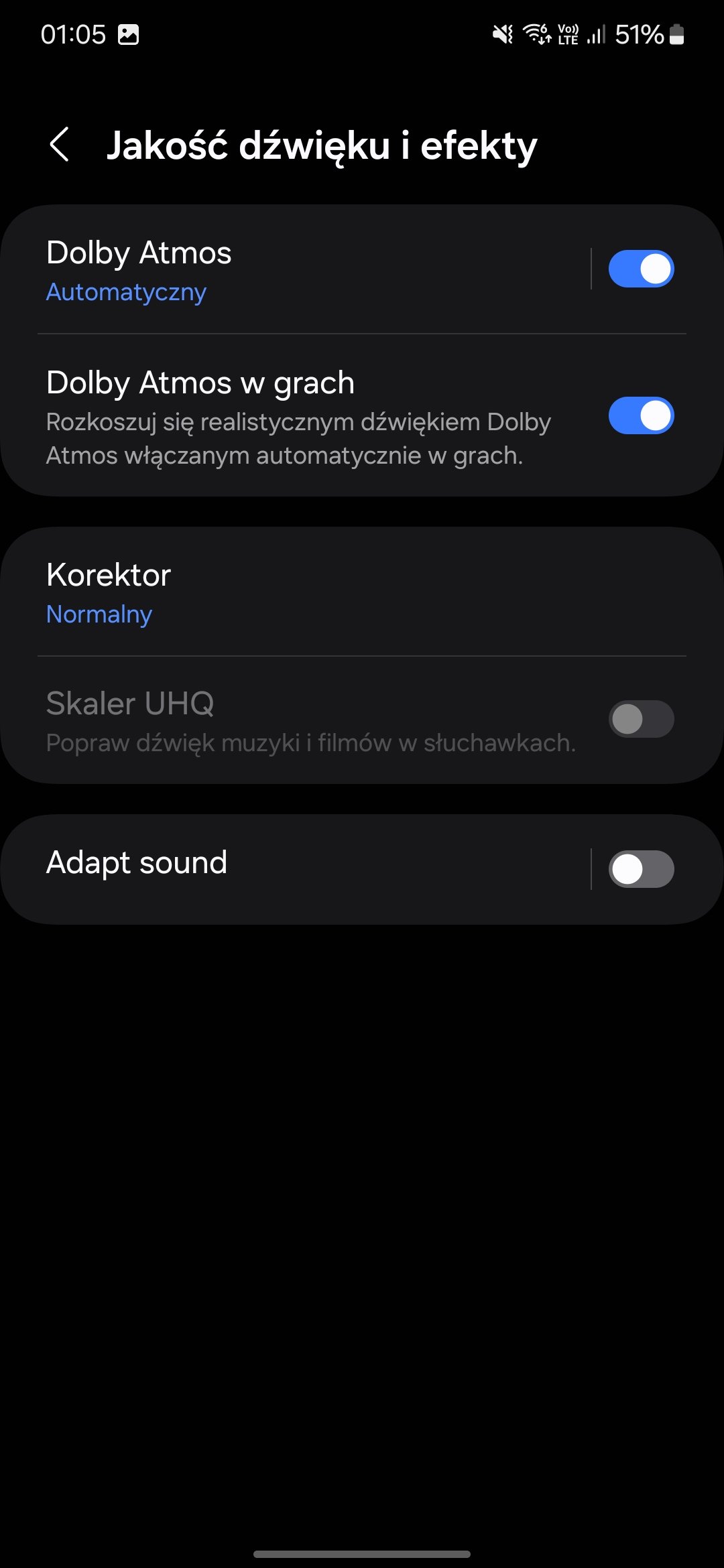Open Adapt sound settings row

(295, 869)
